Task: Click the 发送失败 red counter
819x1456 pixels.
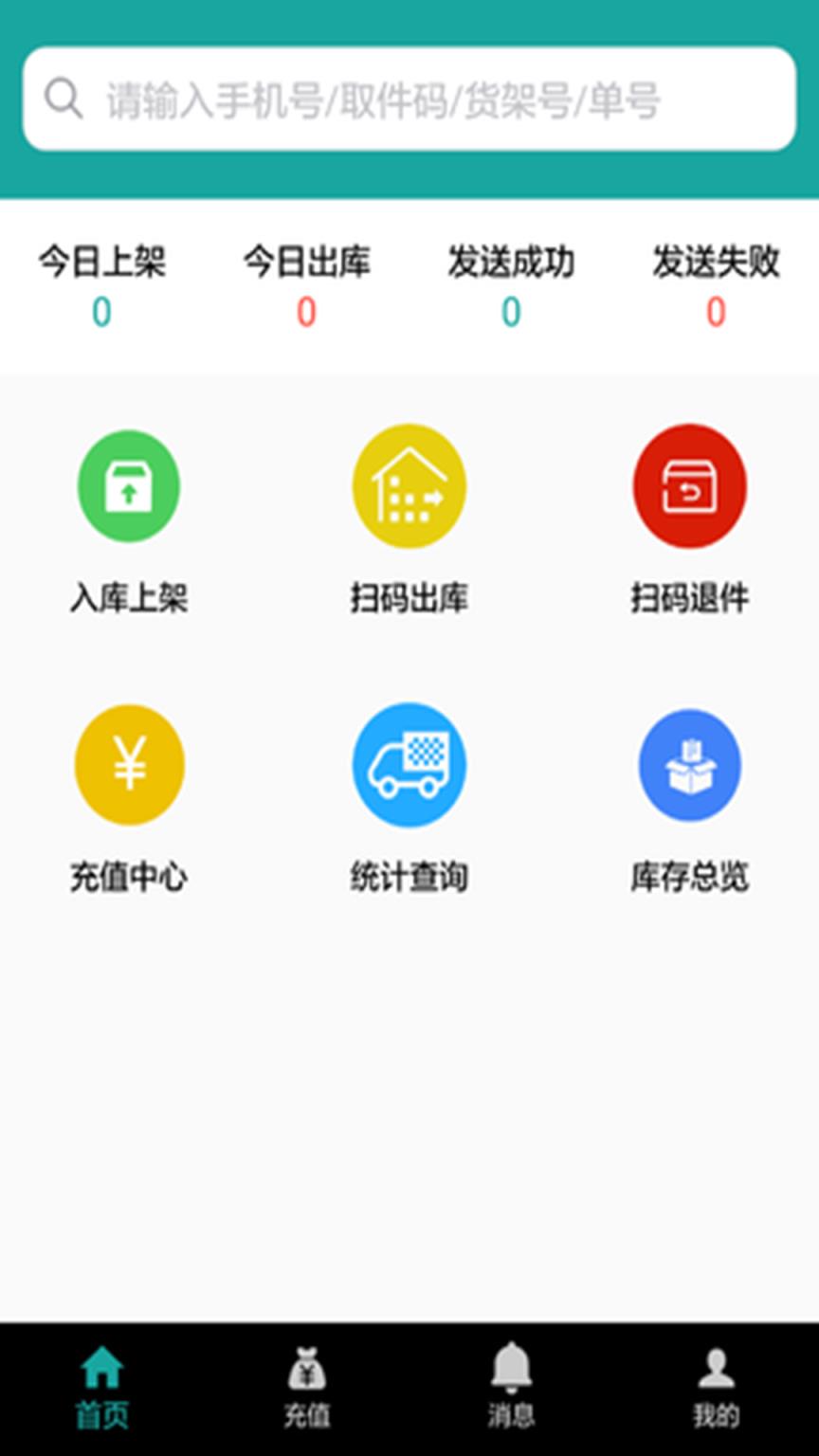Action: point(714,309)
